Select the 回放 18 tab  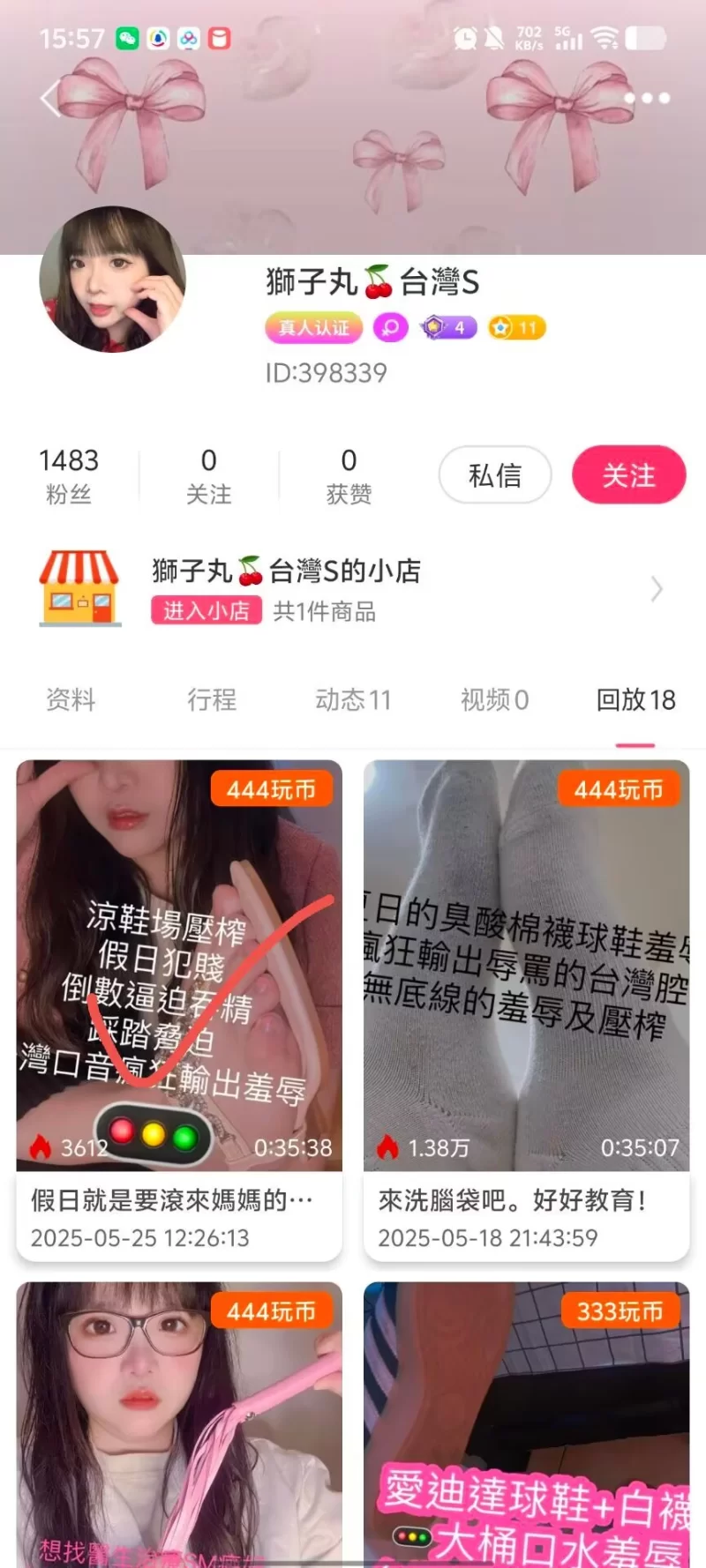coord(635,700)
